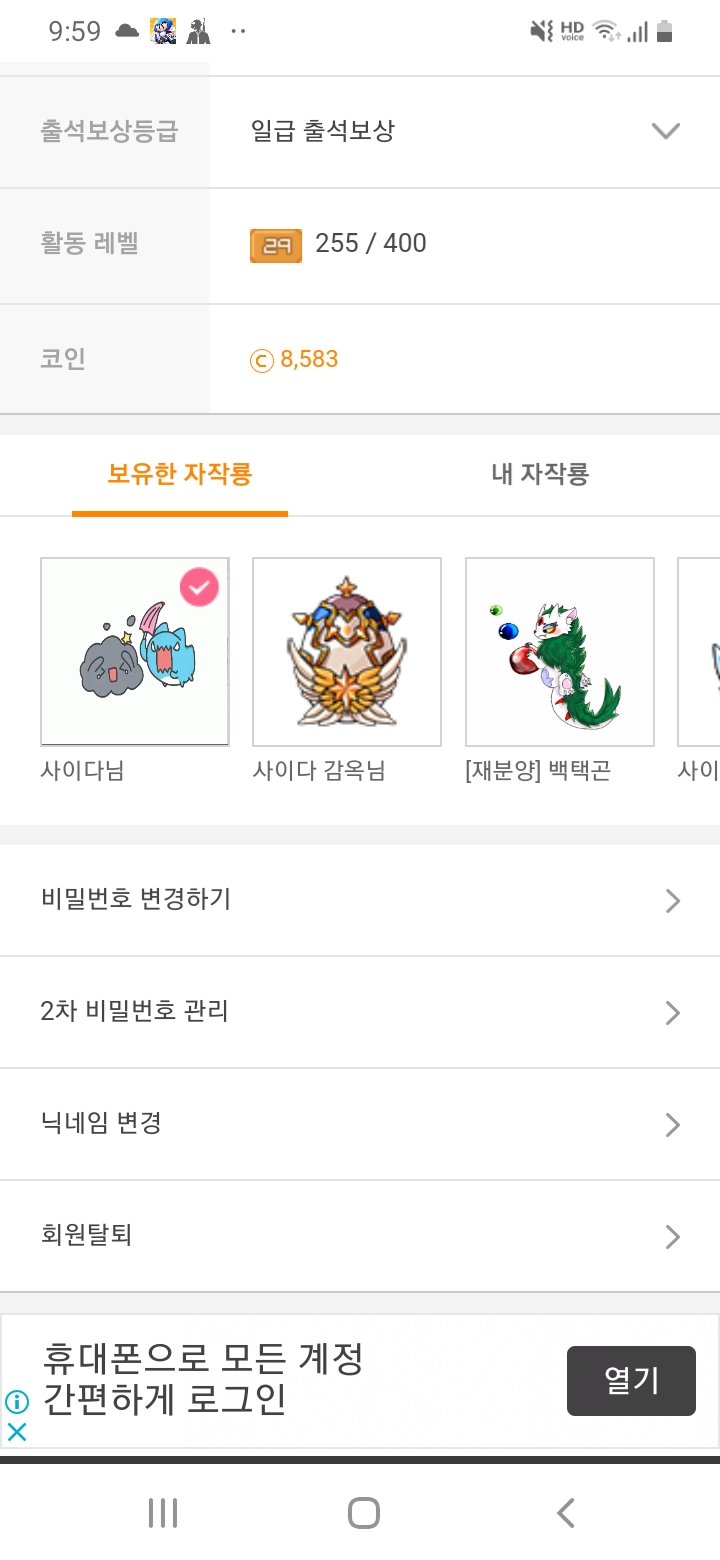Choose the 사이다 감옥님 dragon
720x1560 pixels.
[347, 652]
